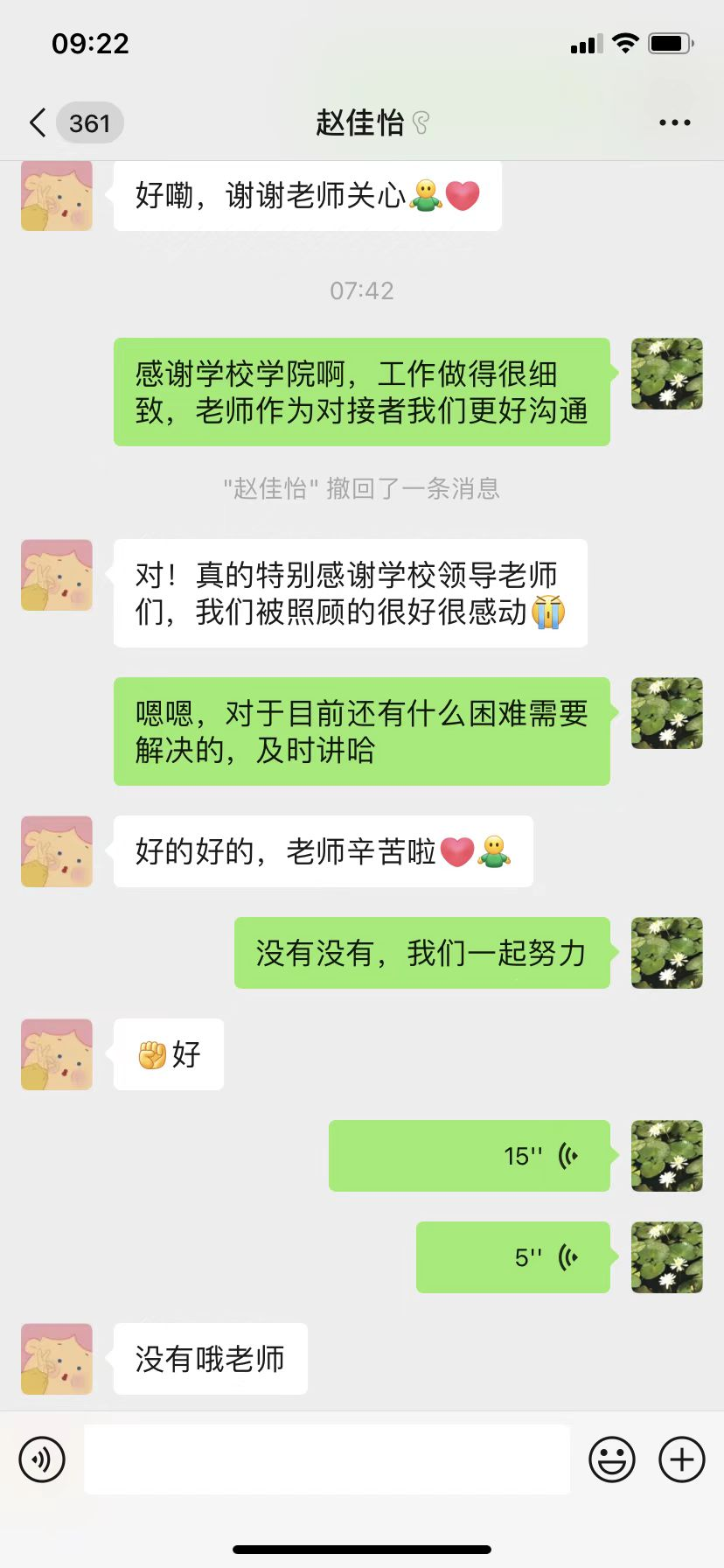This screenshot has width=724, height=1568.
Task: Go back to the chat list
Action: pos(38,123)
